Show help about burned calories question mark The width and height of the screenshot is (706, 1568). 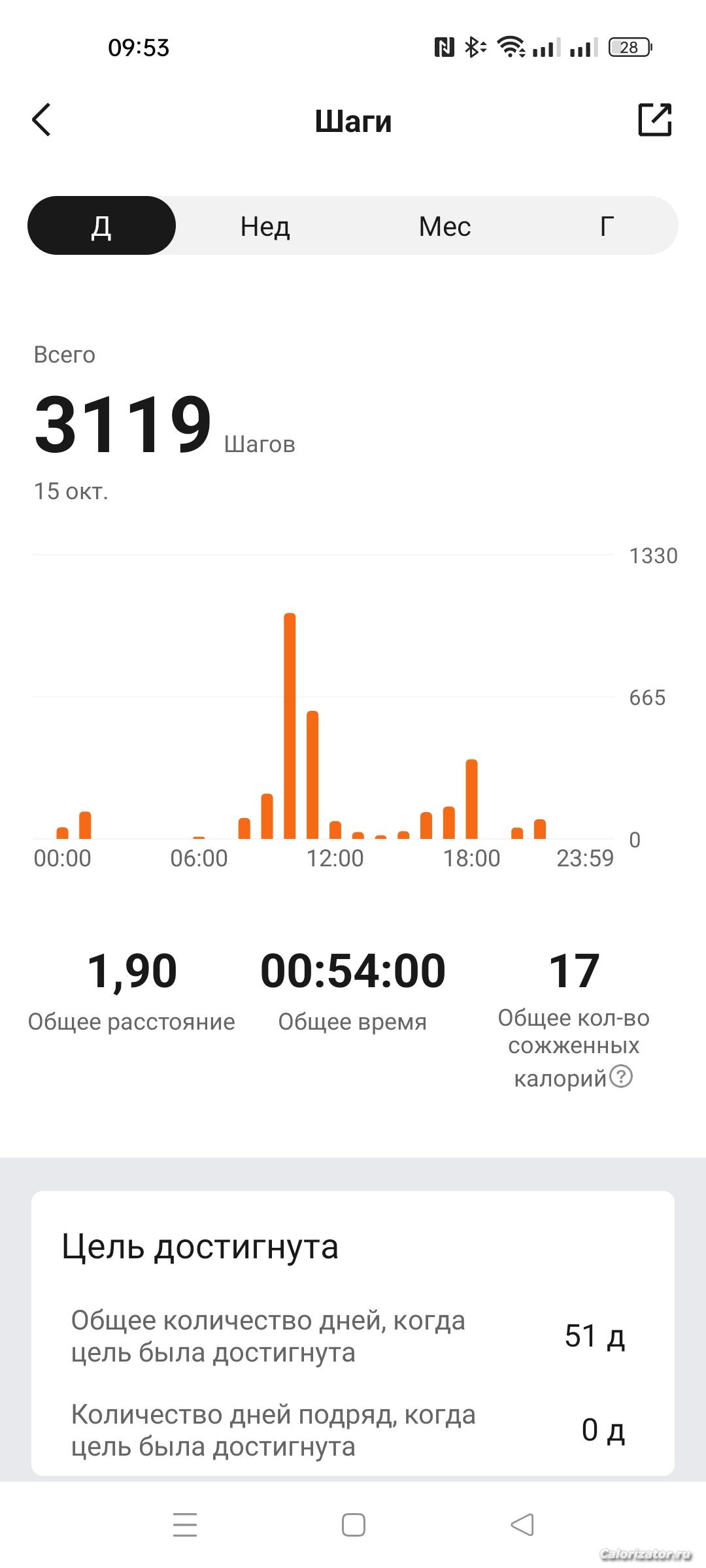(621, 1075)
